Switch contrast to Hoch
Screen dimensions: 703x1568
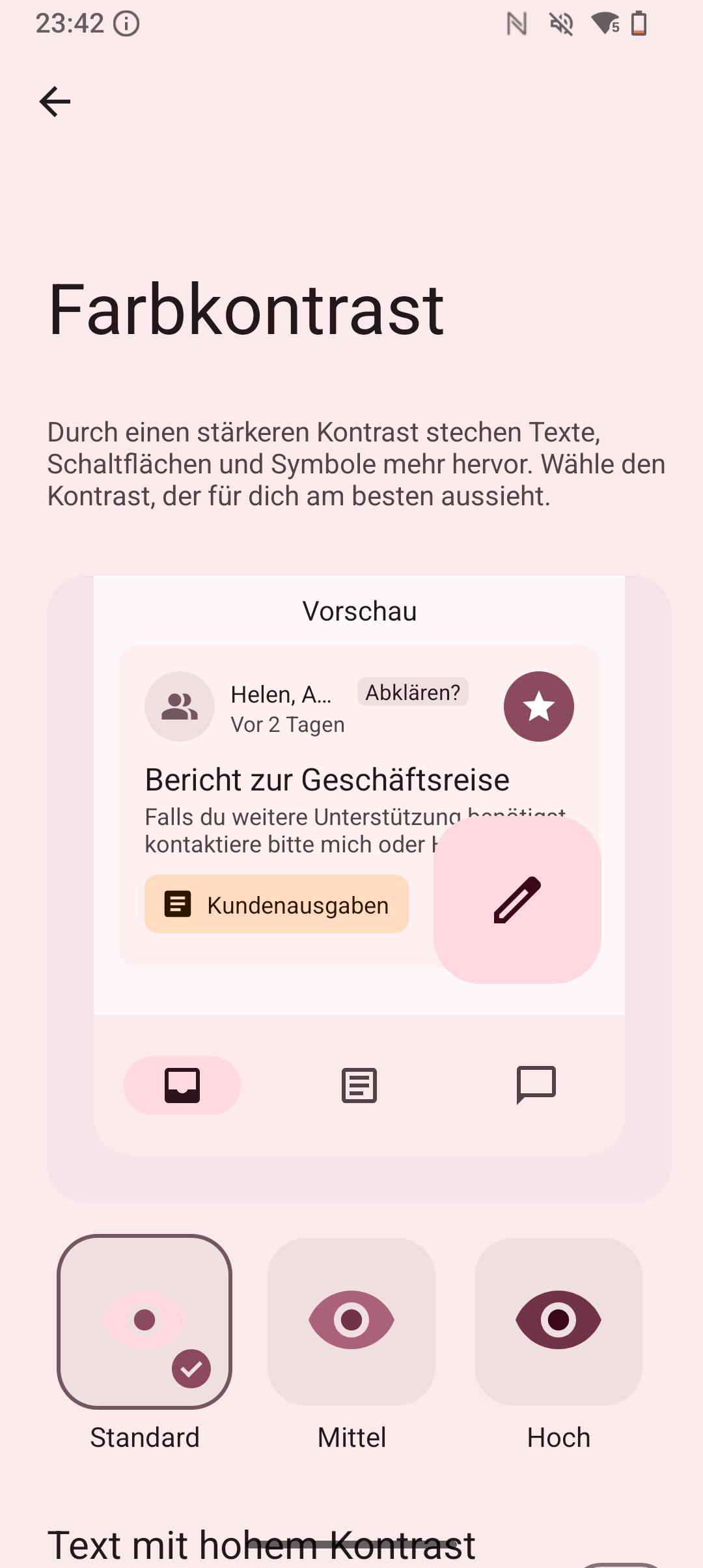click(558, 1321)
